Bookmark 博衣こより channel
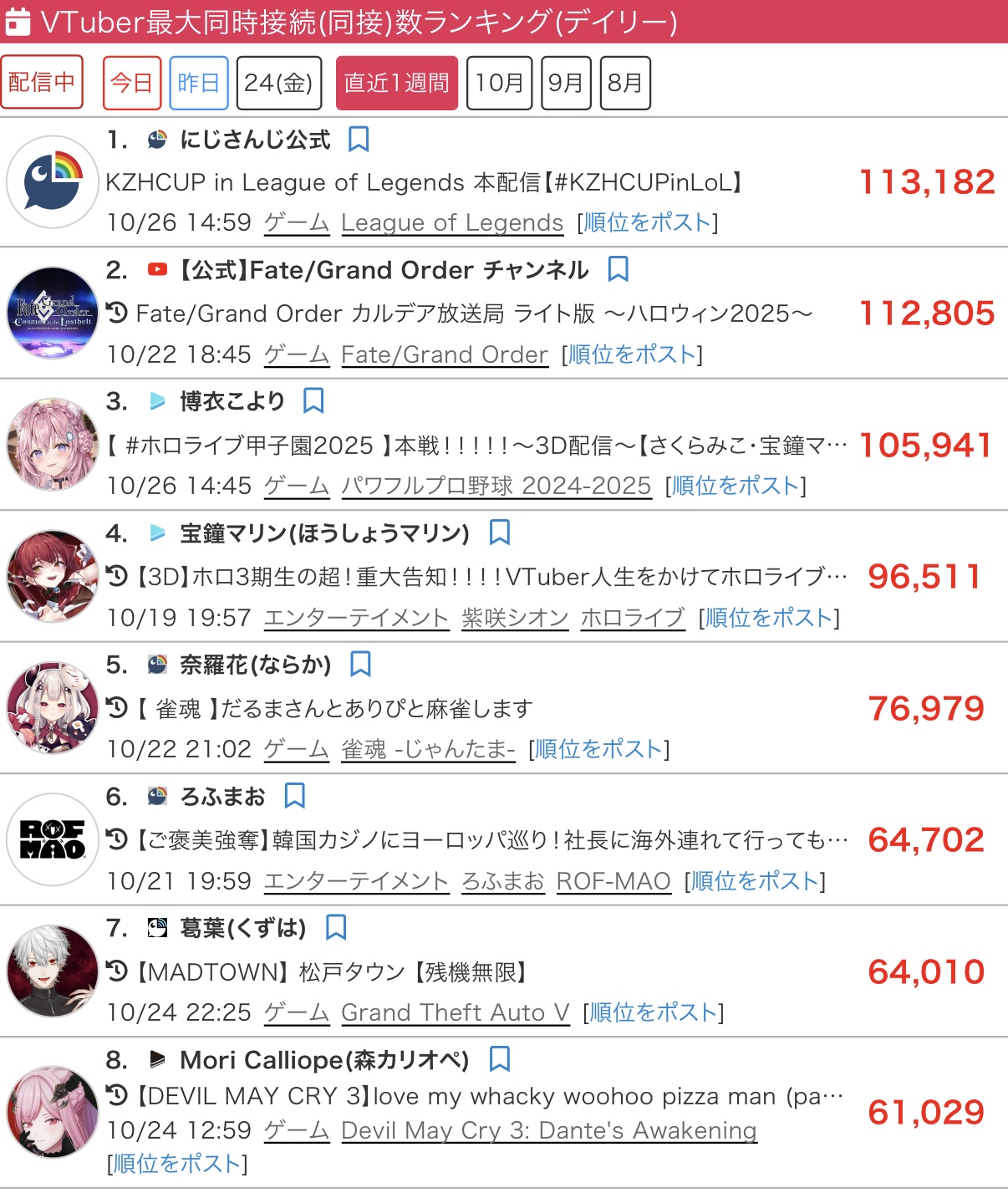Viewport: 1008px width, 1193px height. point(313,400)
